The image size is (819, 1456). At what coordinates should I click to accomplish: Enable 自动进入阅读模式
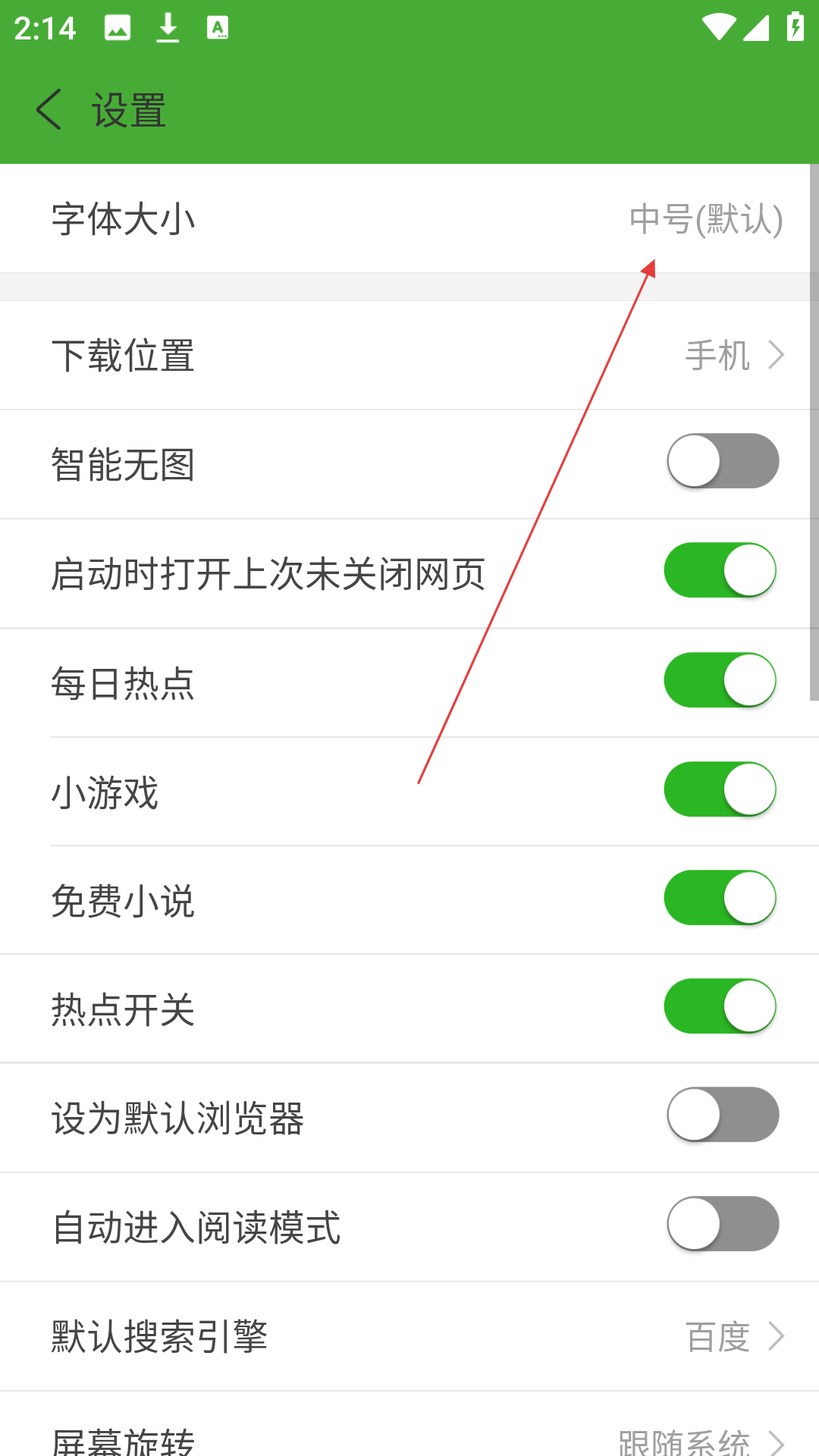click(x=723, y=1224)
